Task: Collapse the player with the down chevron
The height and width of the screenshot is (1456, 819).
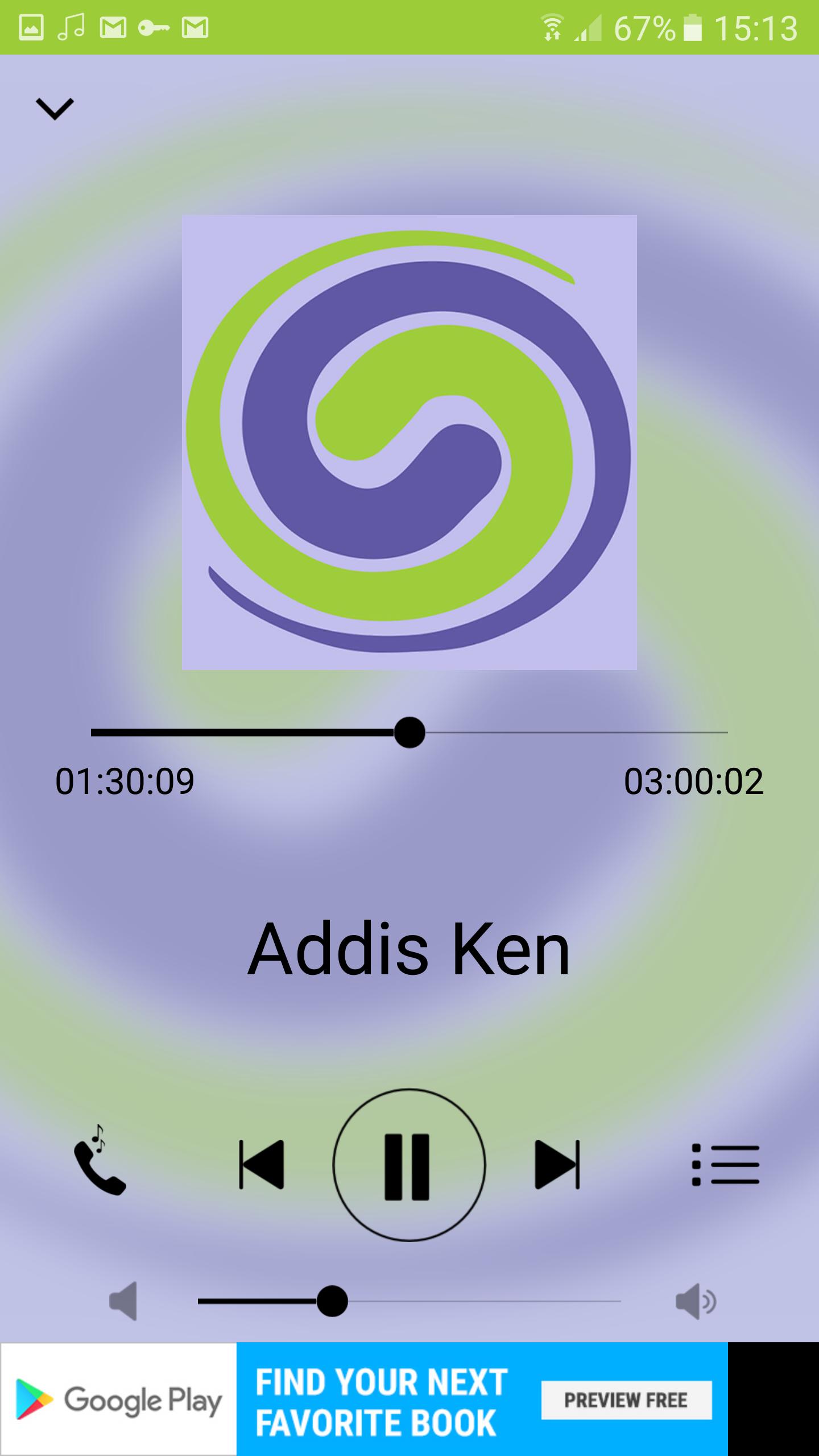Action: click(x=55, y=108)
